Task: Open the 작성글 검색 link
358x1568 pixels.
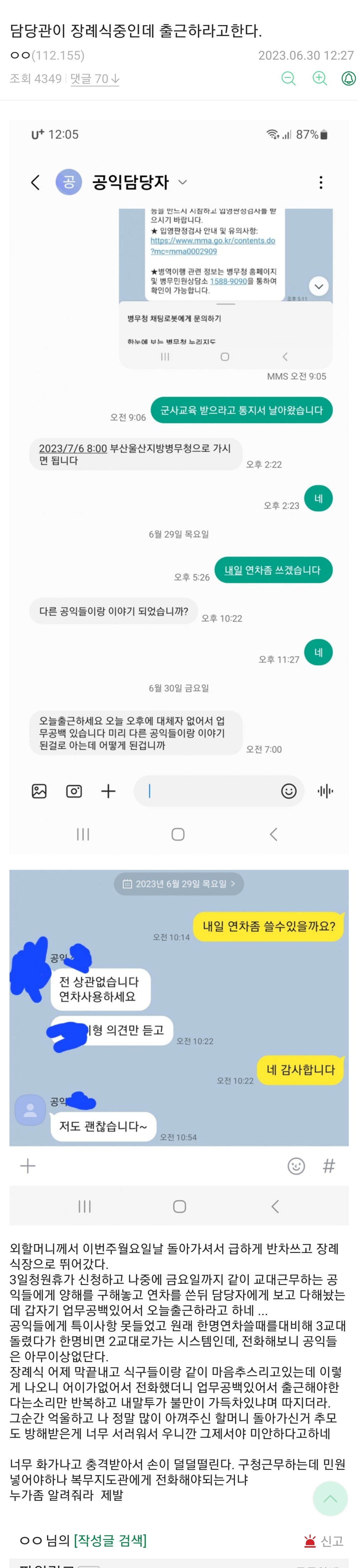Action: click(110, 1540)
